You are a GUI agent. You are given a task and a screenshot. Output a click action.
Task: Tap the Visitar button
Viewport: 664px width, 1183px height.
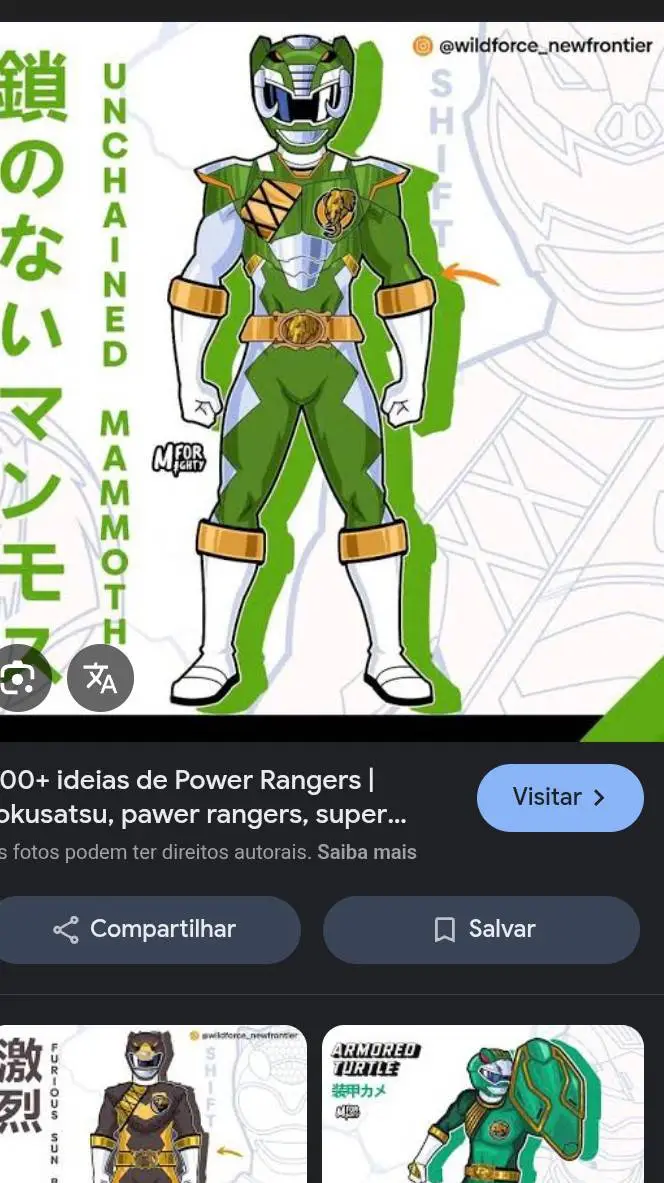click(x=559, y=797)
